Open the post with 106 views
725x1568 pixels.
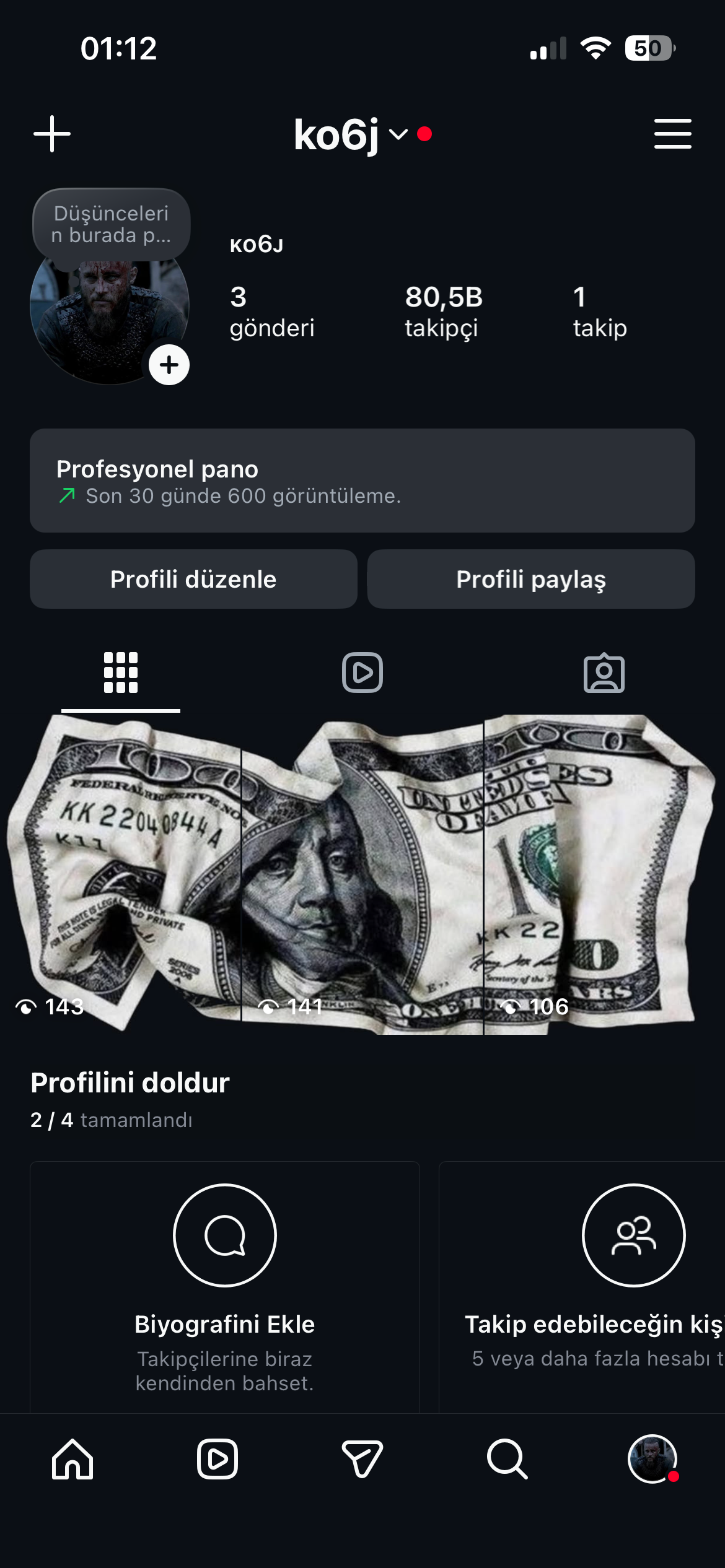coord(604,873)
